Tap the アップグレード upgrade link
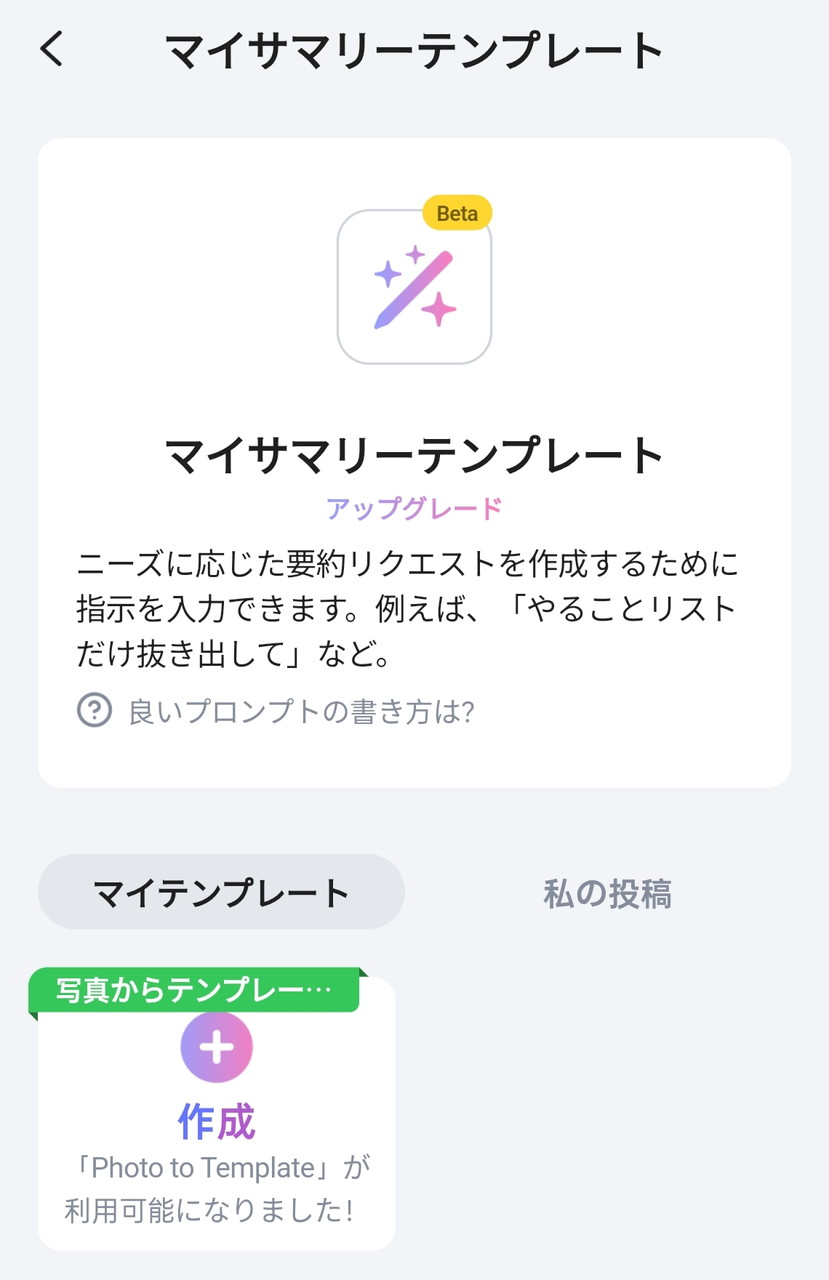The height and width of the screenshot is (1280, 829). (x=414, y=508)
